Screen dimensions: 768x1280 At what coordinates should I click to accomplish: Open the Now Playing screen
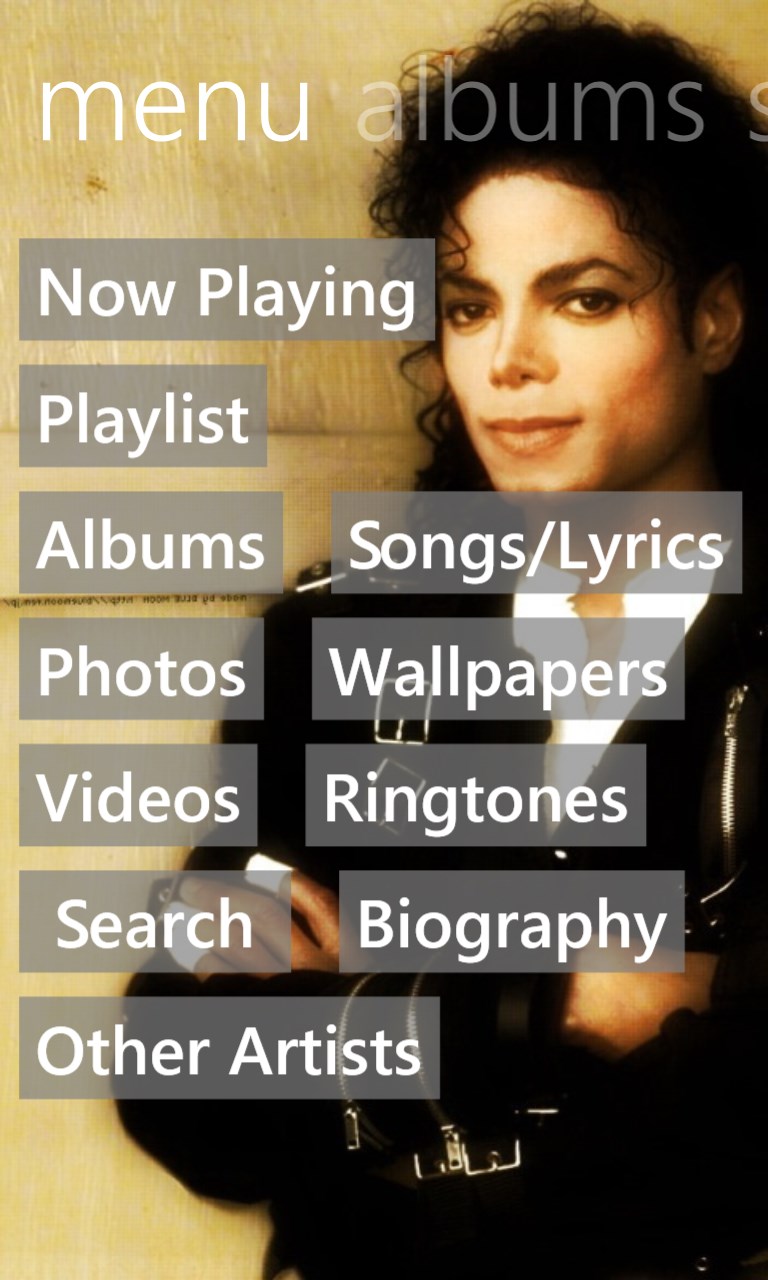(x=227, y=290)
